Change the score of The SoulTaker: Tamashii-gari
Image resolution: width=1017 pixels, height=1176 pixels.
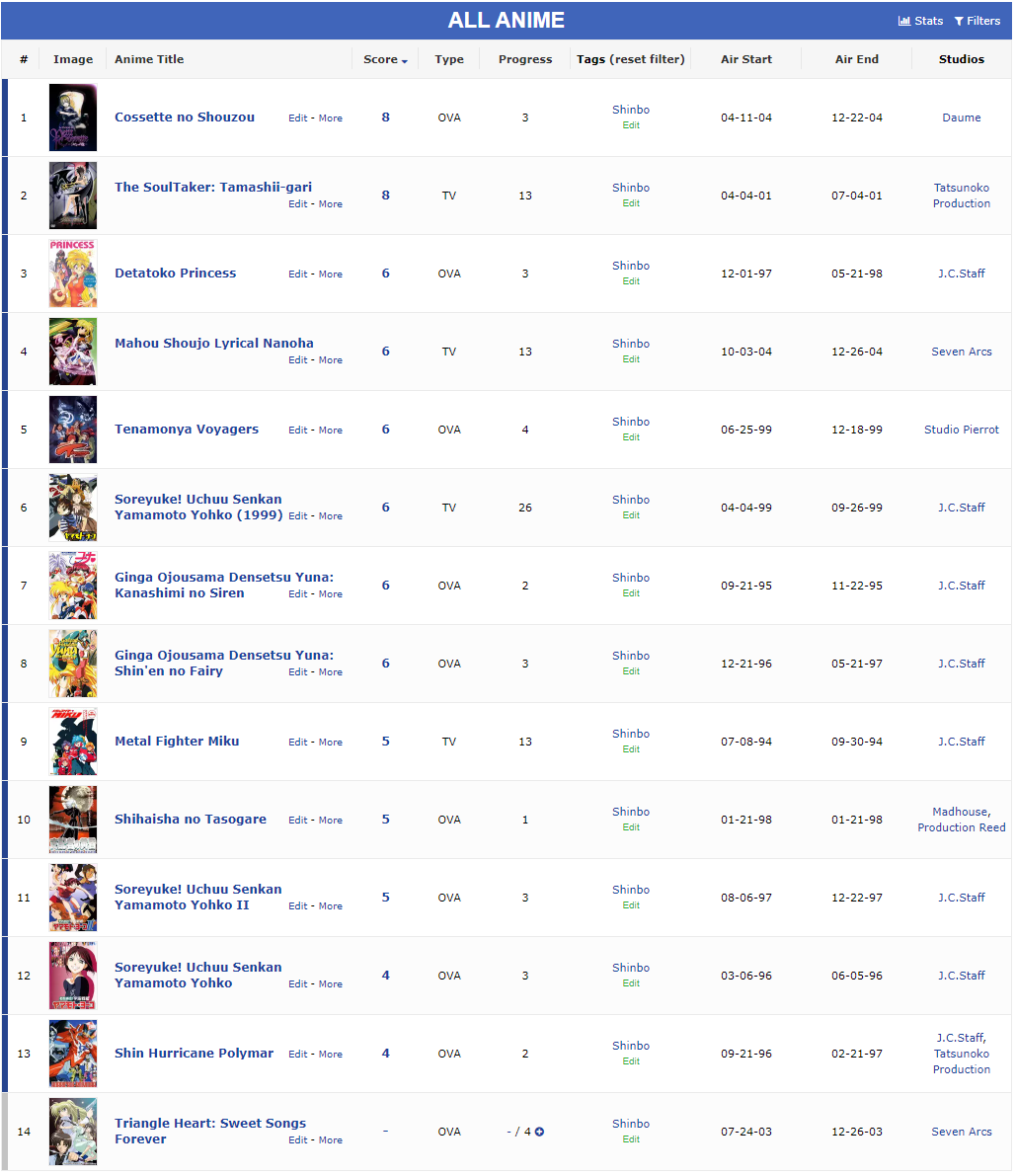[x=385, y=195]
